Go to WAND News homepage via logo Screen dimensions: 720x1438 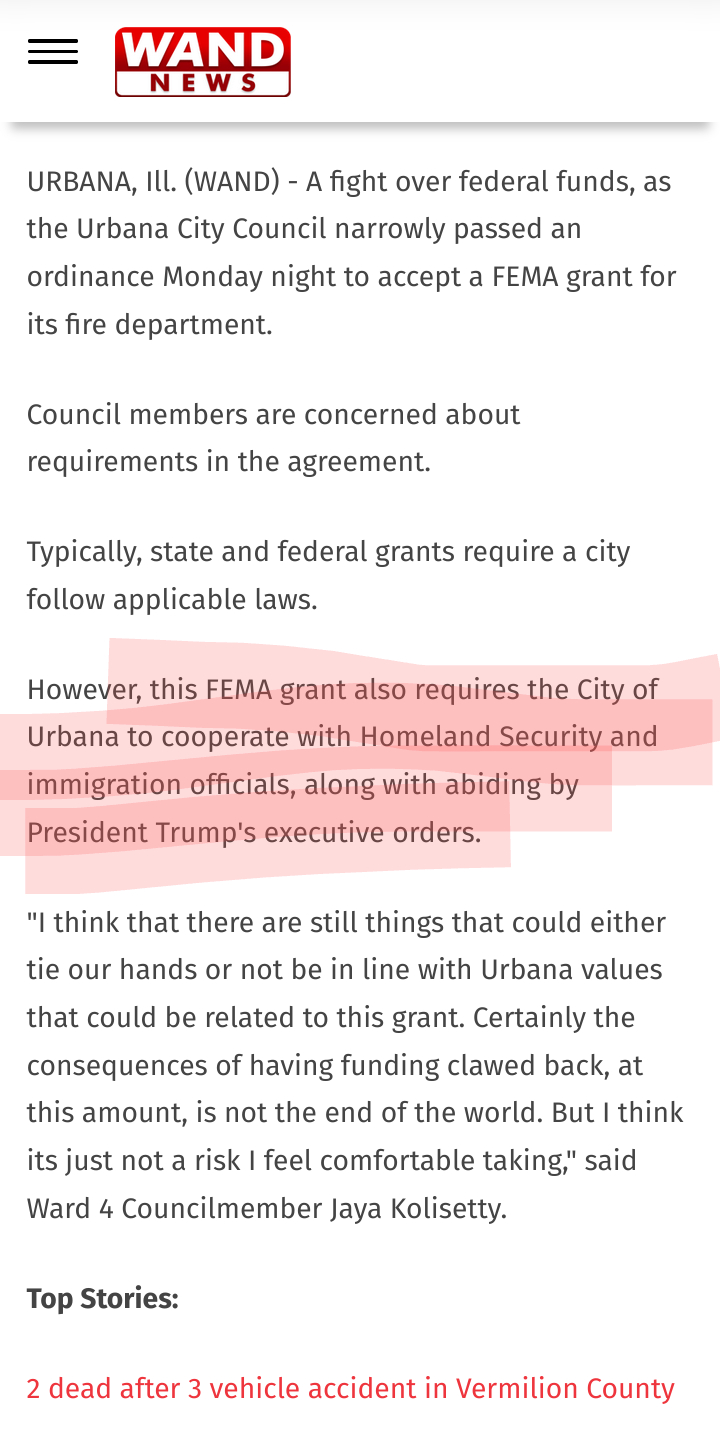[x=203, y=62]
